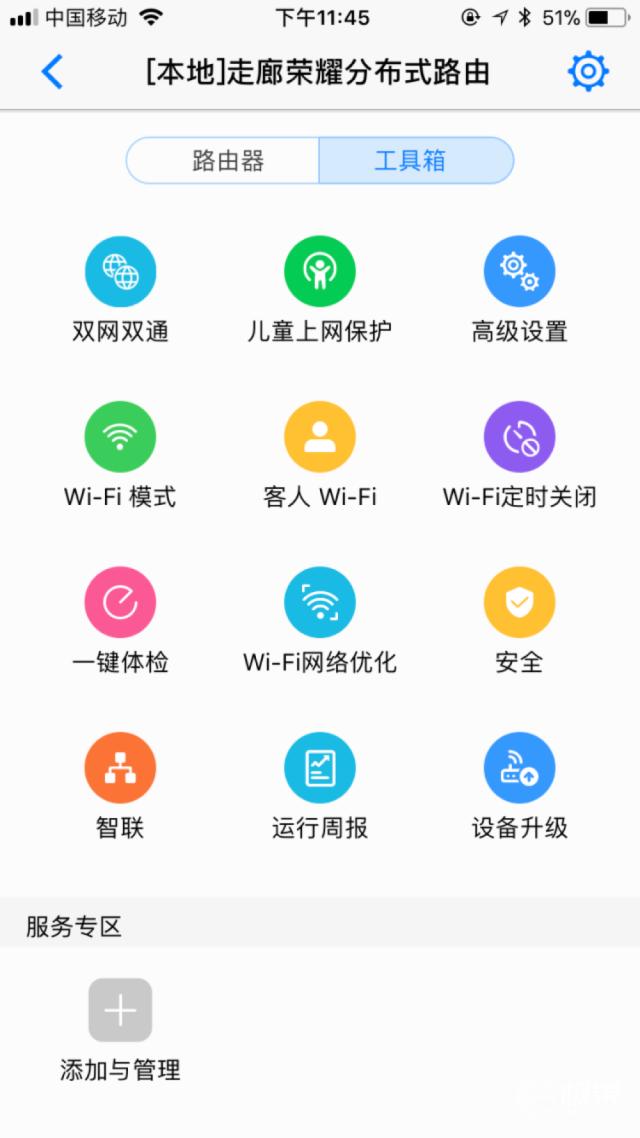640x1138 pixels.
Task: Start 一键体检
Action: tap(120, 603)
